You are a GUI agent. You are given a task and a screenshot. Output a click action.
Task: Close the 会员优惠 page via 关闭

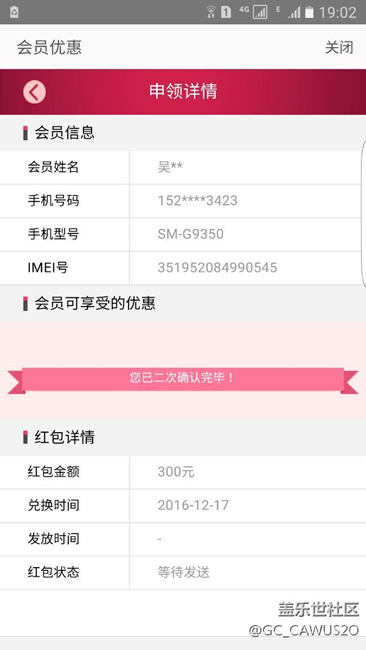339,47
